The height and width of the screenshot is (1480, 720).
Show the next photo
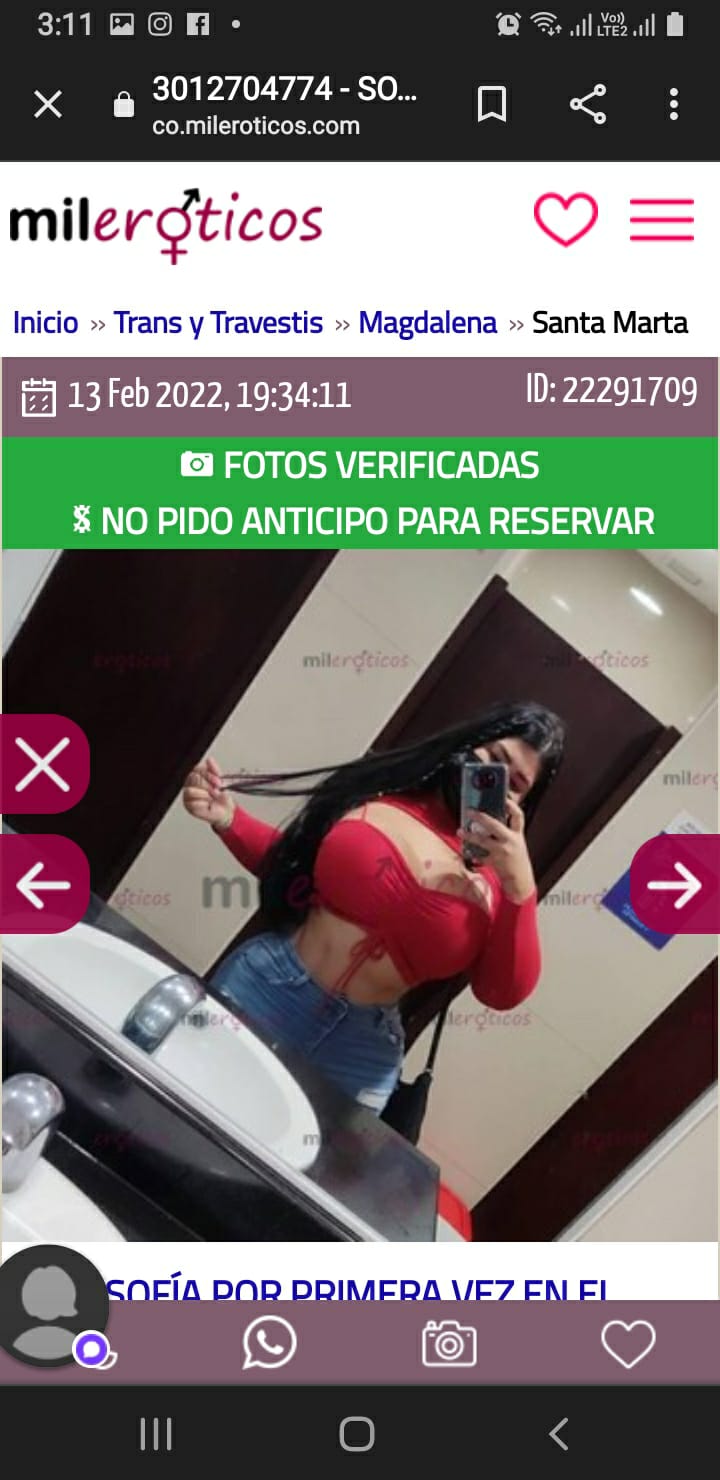click(x=675, y=885)
